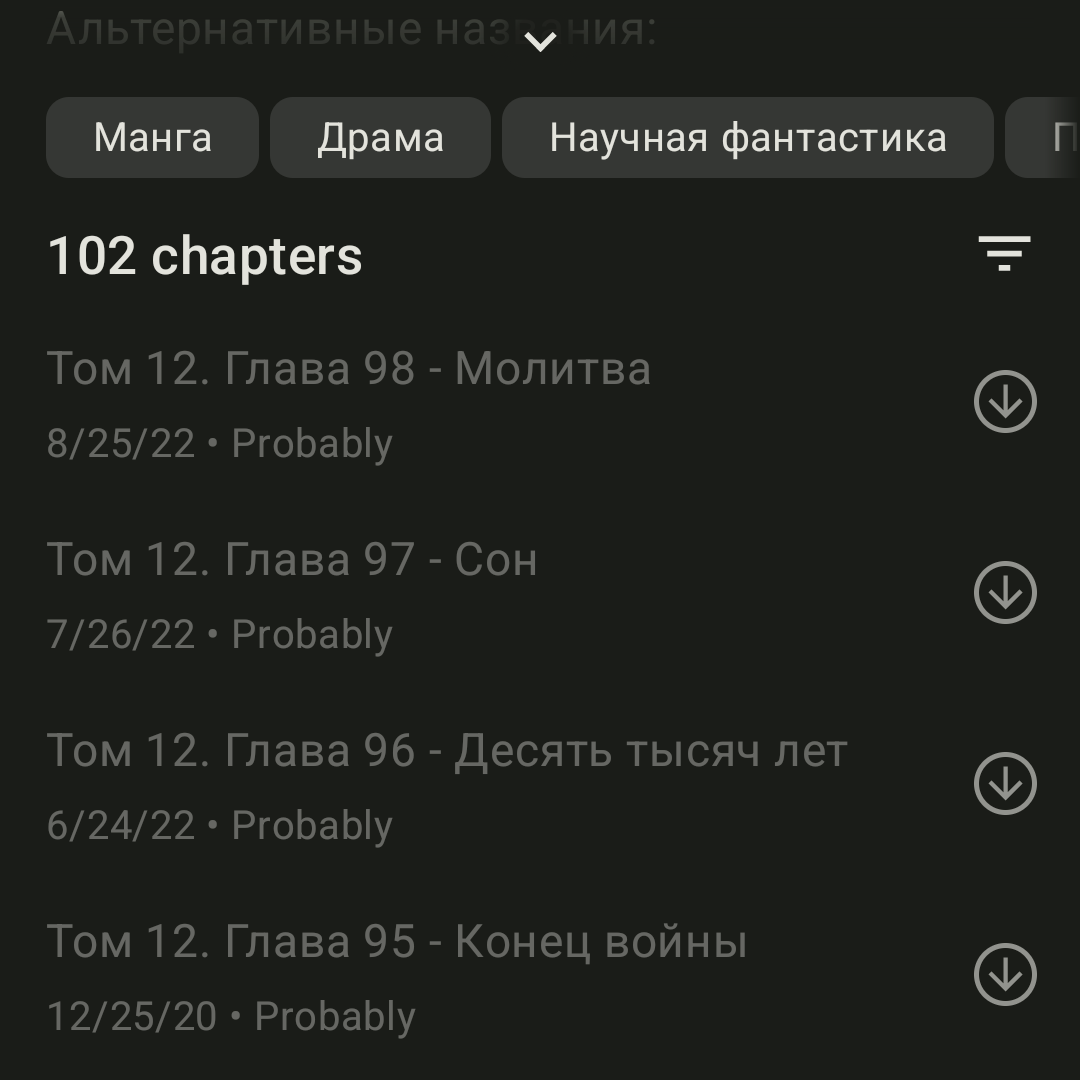Viewport: 1080px width, 1080px height.
Task: Download Глава 96 - Десять тысяч лет
Action: coord(1004,784)
